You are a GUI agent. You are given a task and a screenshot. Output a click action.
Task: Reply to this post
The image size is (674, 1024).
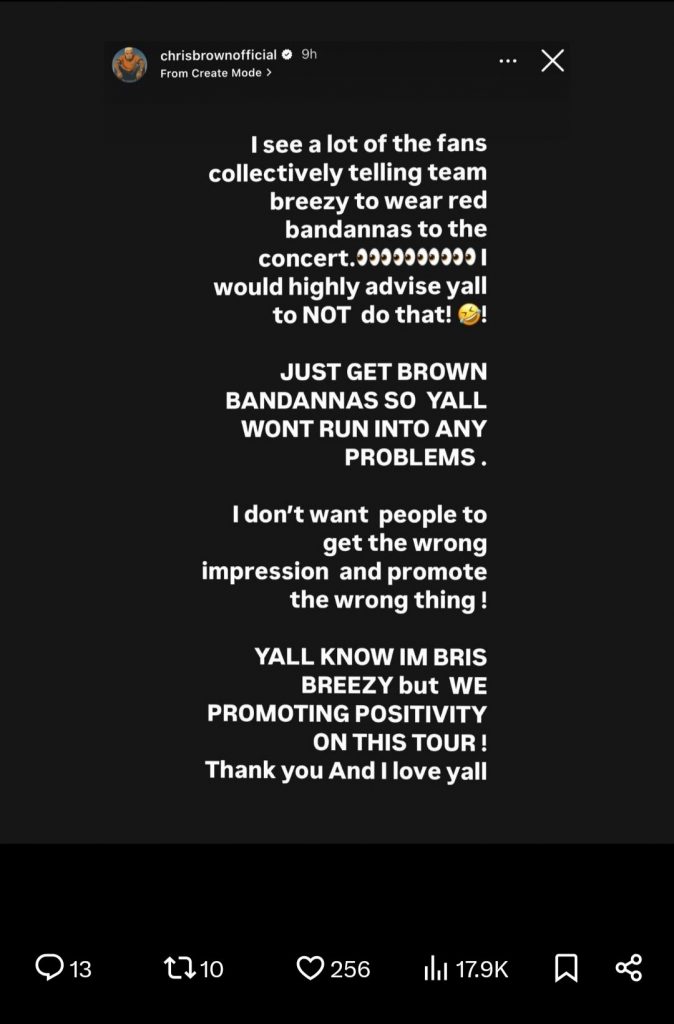(x=50, y=967)
